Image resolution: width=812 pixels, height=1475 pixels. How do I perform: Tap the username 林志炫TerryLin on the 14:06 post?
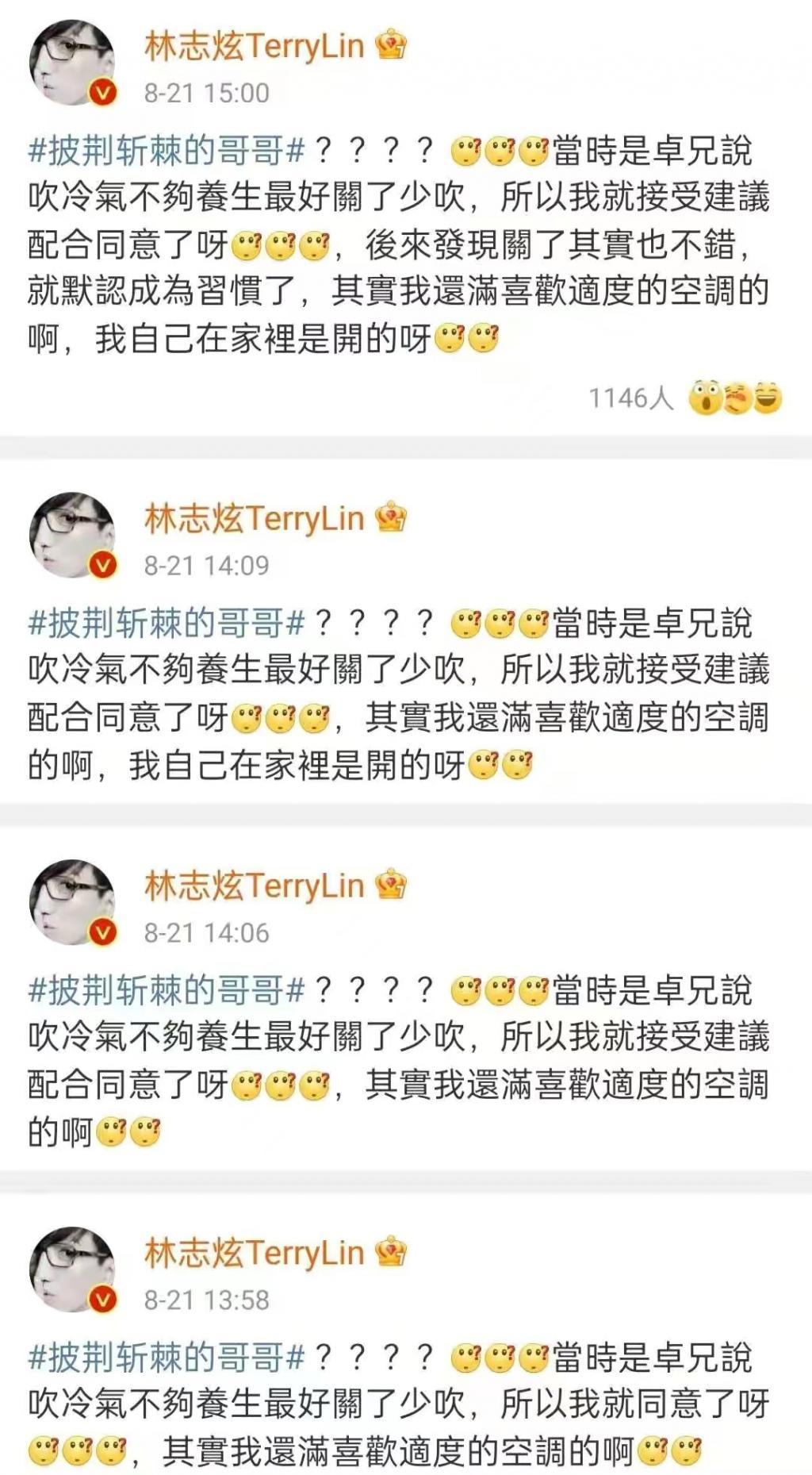[x=254, y=885]
